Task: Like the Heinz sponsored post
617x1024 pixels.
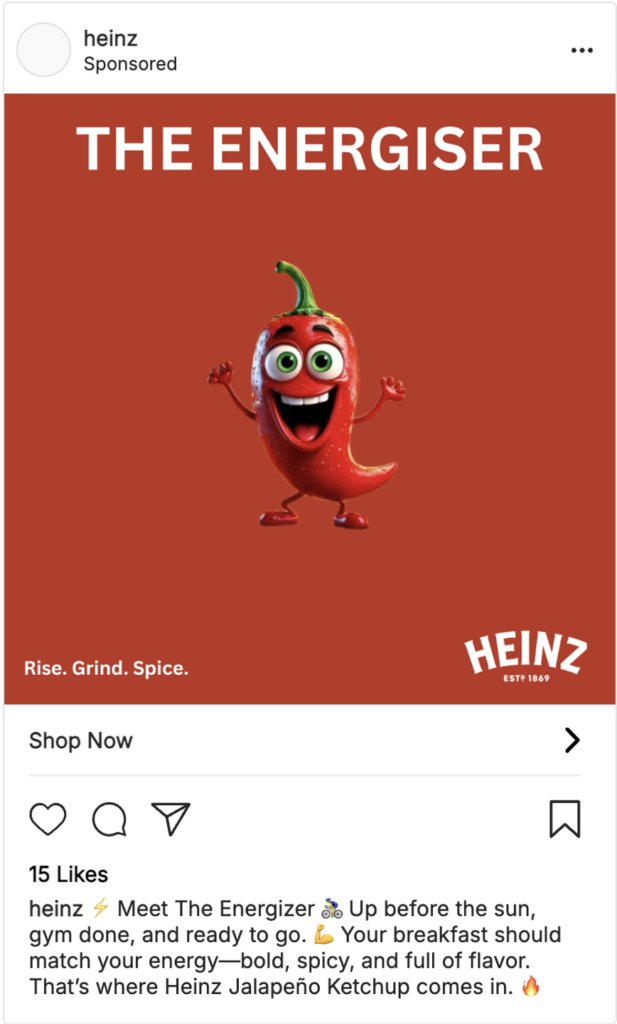Action: 47,820
